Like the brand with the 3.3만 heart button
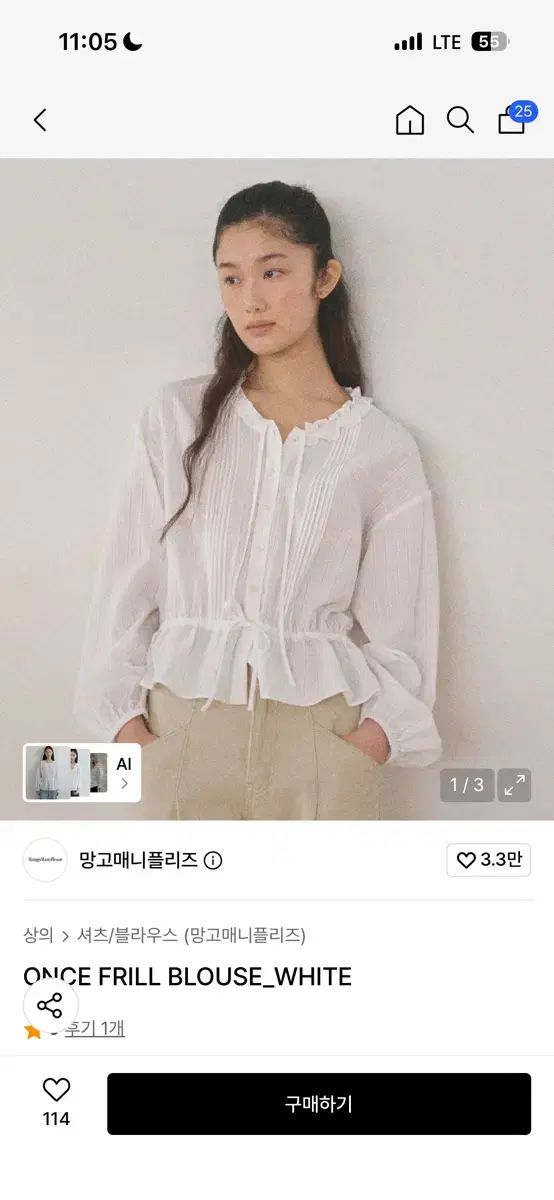 click(489, 860)
